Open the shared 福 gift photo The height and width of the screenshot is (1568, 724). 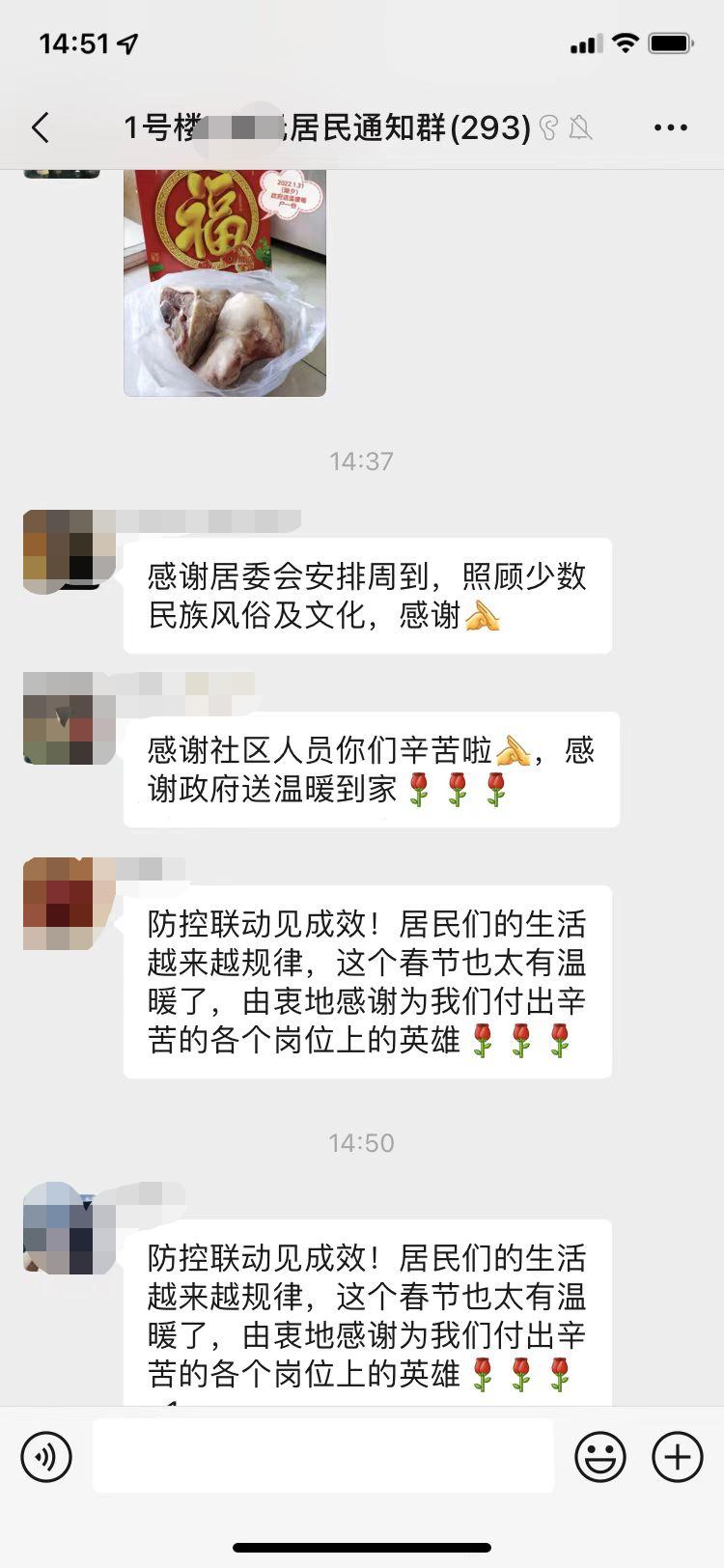point(225,283)
